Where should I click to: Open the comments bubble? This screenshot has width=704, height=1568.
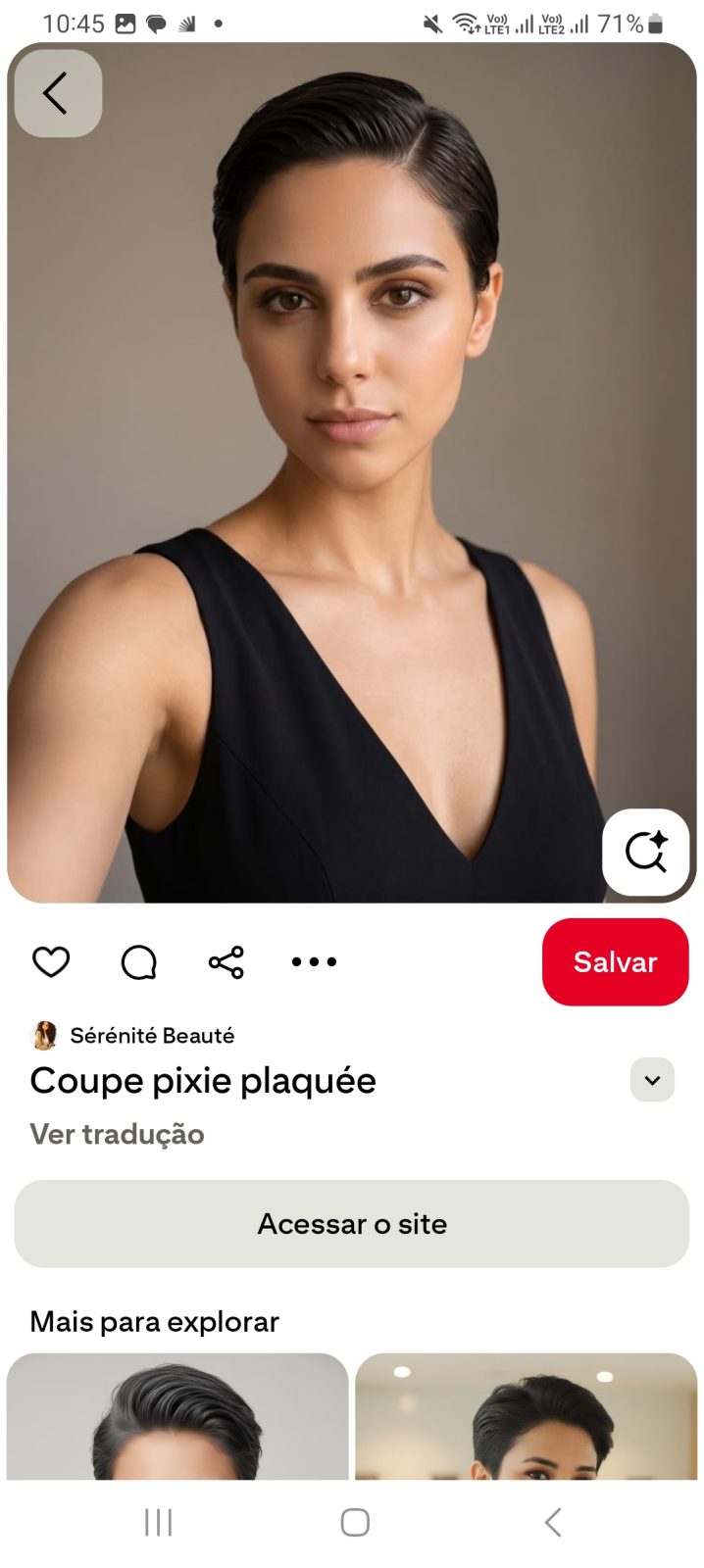click(x=138, y=962)
